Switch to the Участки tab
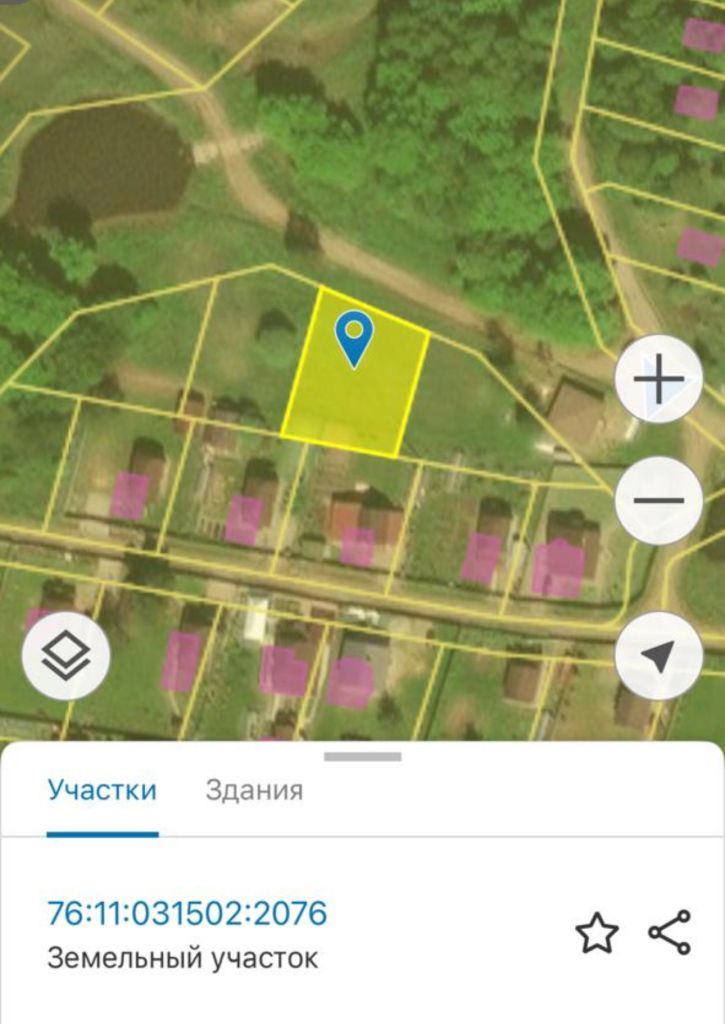Screen dimensions: 725x1024 click(x=102, y=791)
